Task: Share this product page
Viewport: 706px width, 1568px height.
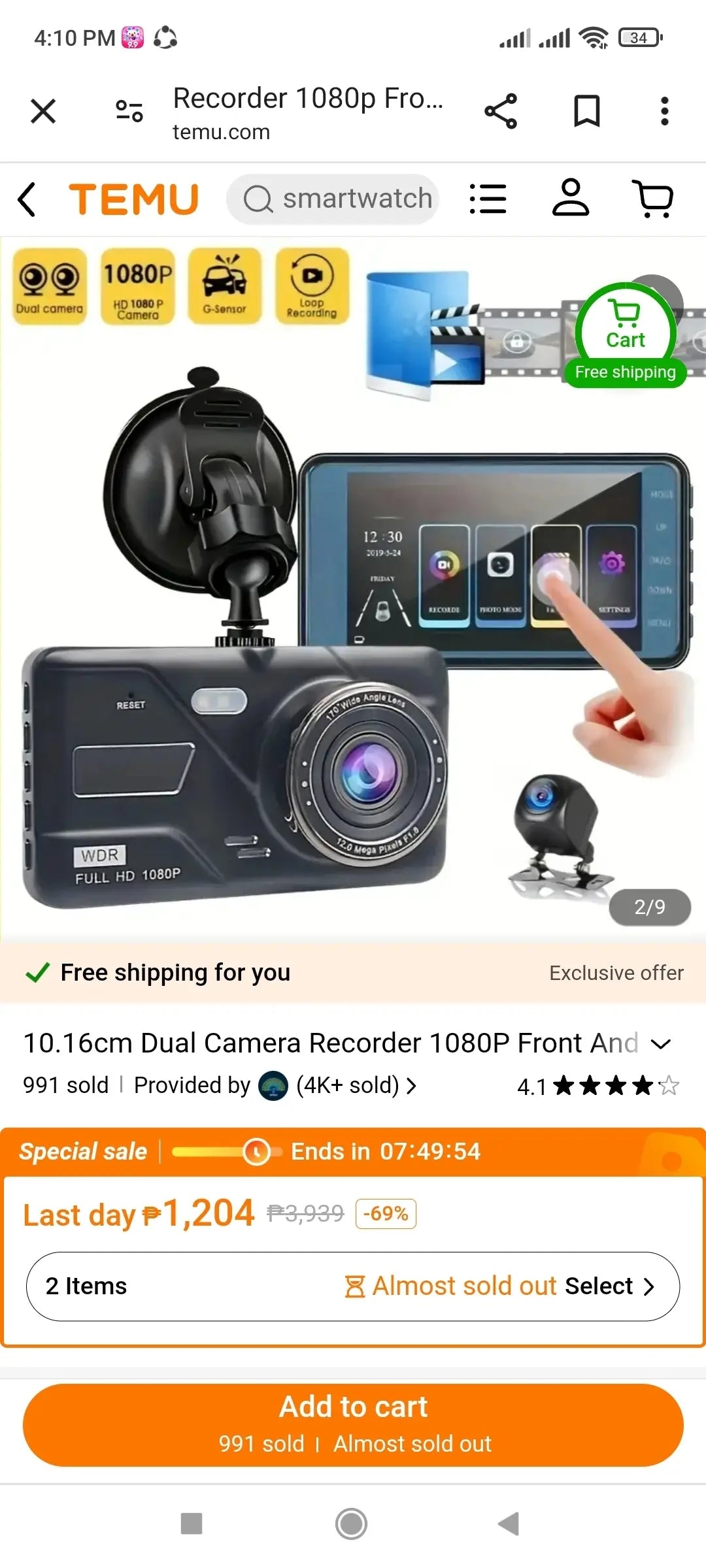Action: point(501,111)
